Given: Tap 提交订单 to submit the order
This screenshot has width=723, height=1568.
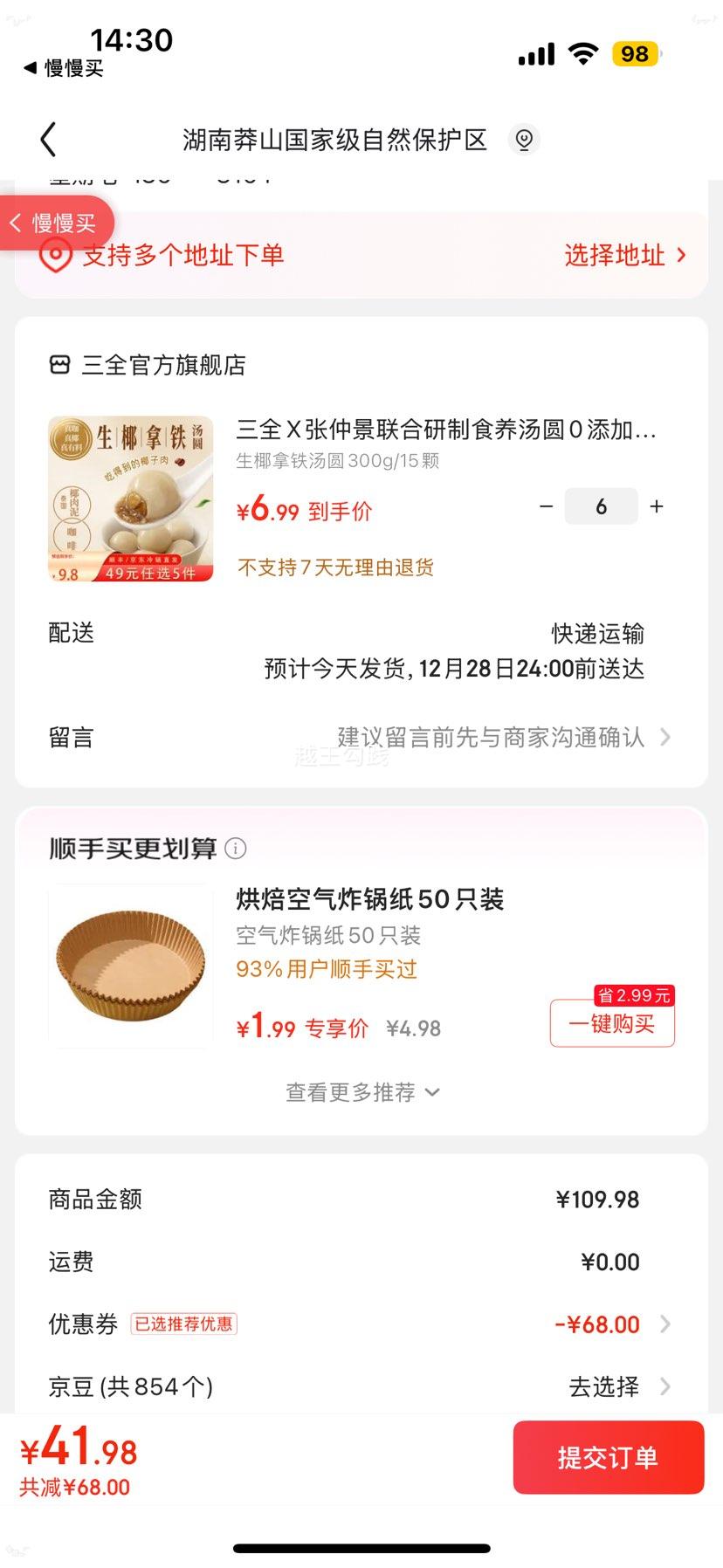Looking at the screenshot, I should point(608,1457).
